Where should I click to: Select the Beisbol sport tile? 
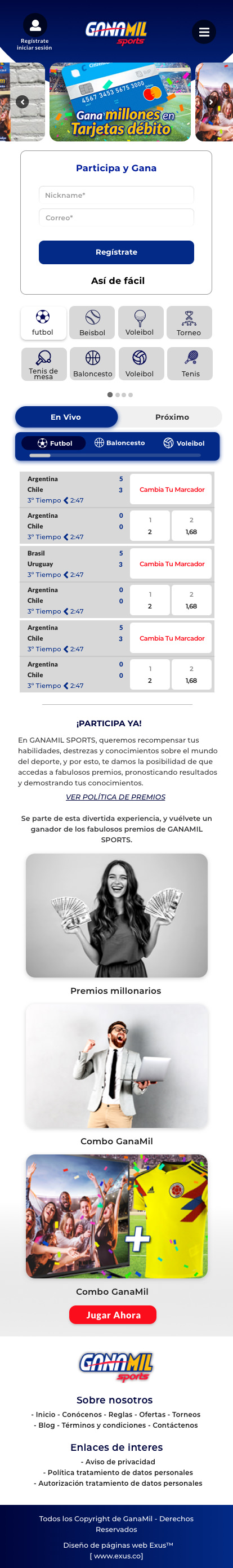pos(92,323)
